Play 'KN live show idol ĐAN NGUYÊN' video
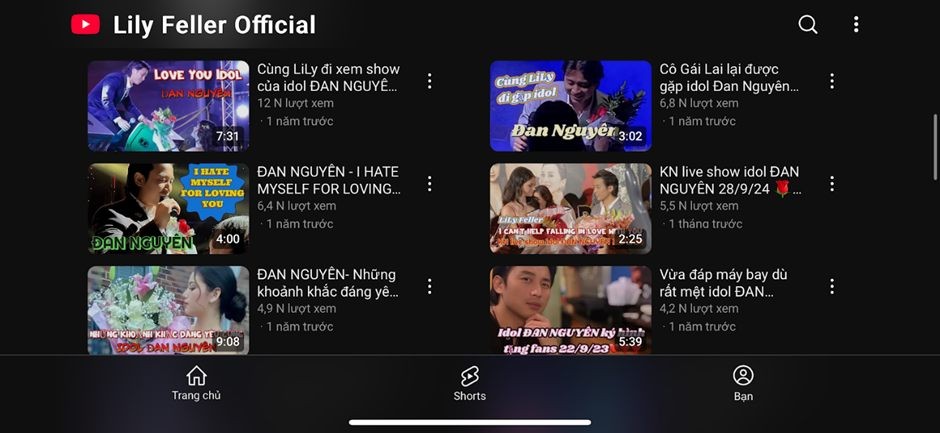The height and width of the screenshot is (433, 940). coord(570,208)
